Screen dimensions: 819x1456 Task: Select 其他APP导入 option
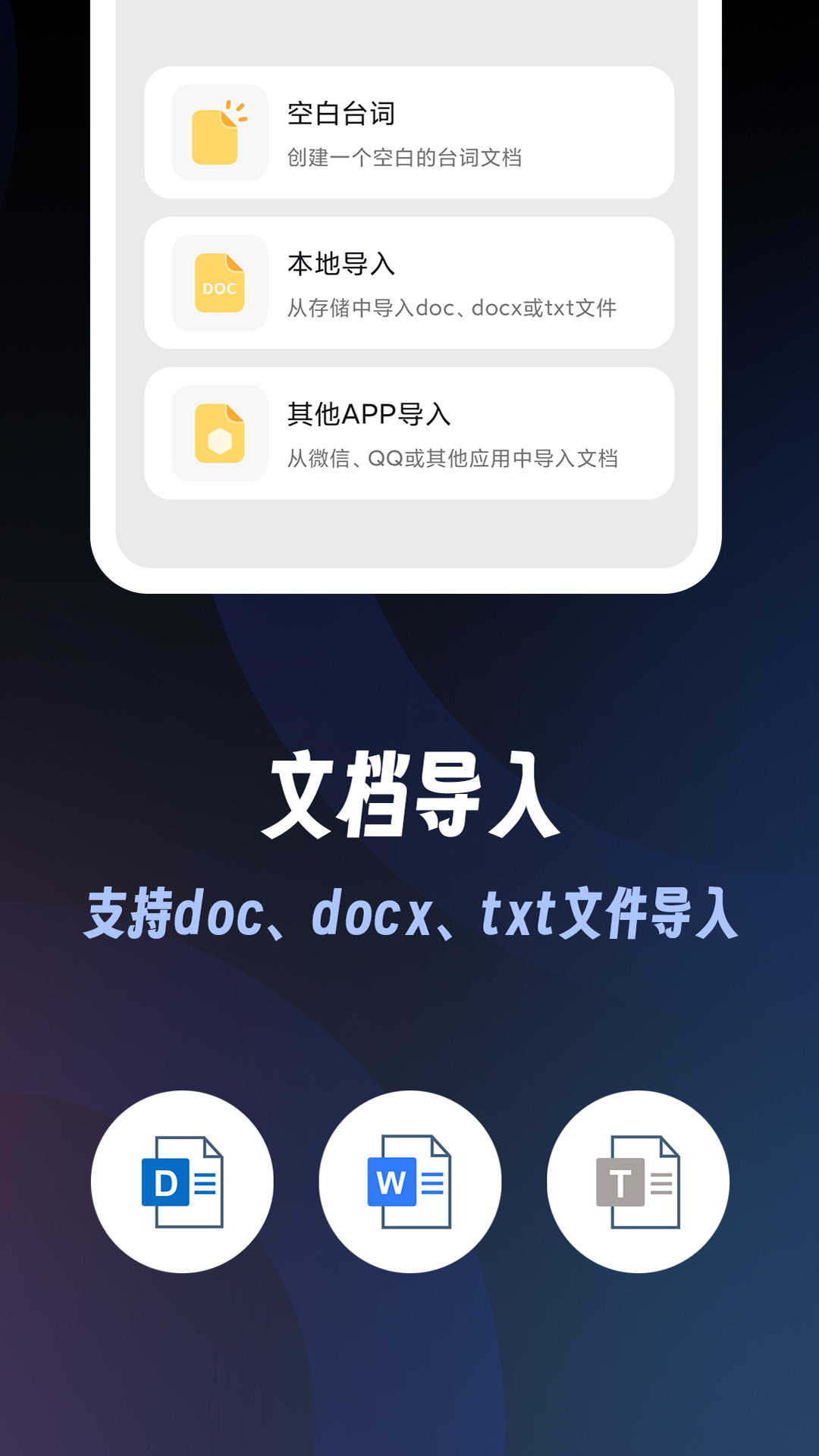point(369,413)
